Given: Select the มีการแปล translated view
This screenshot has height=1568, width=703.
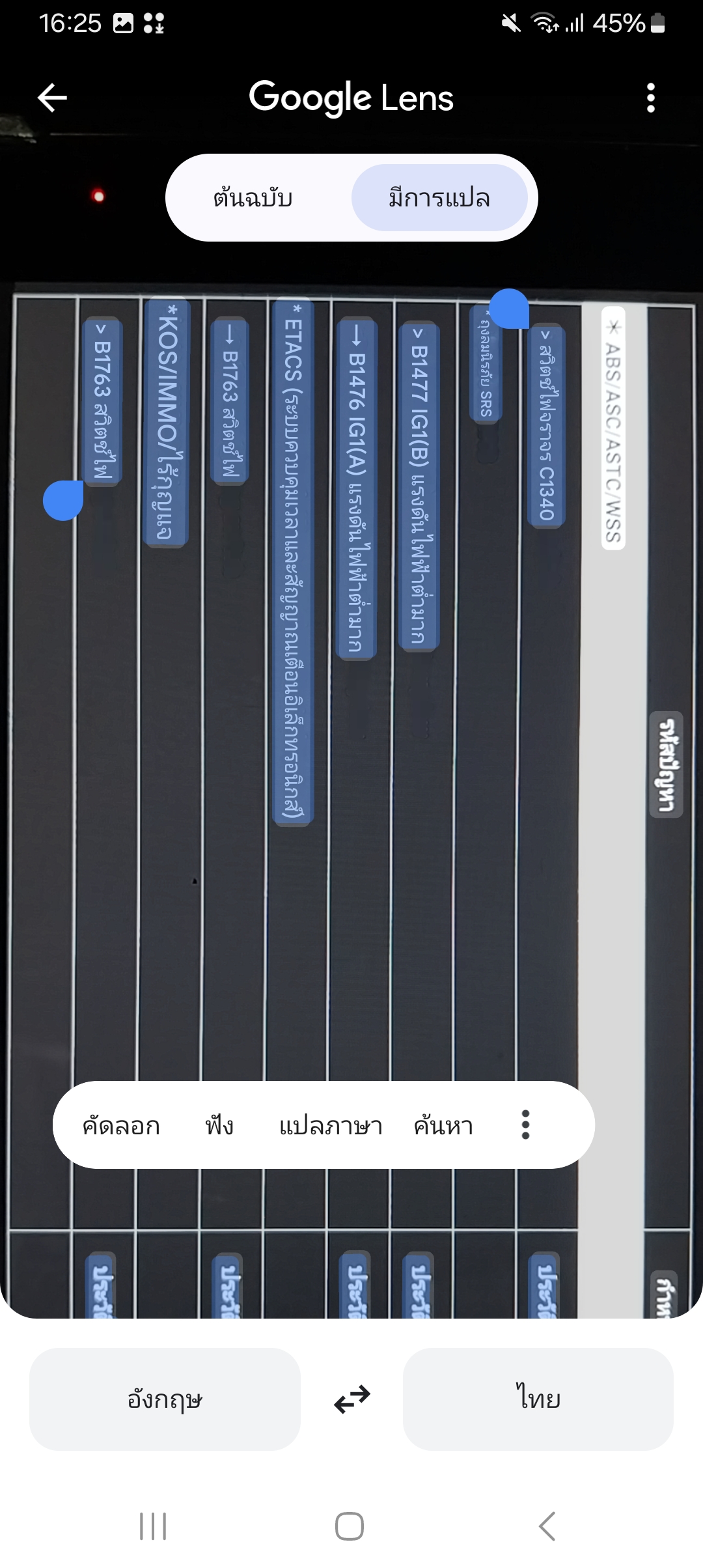Looking at the screenshot, I should tap(439, 198).
